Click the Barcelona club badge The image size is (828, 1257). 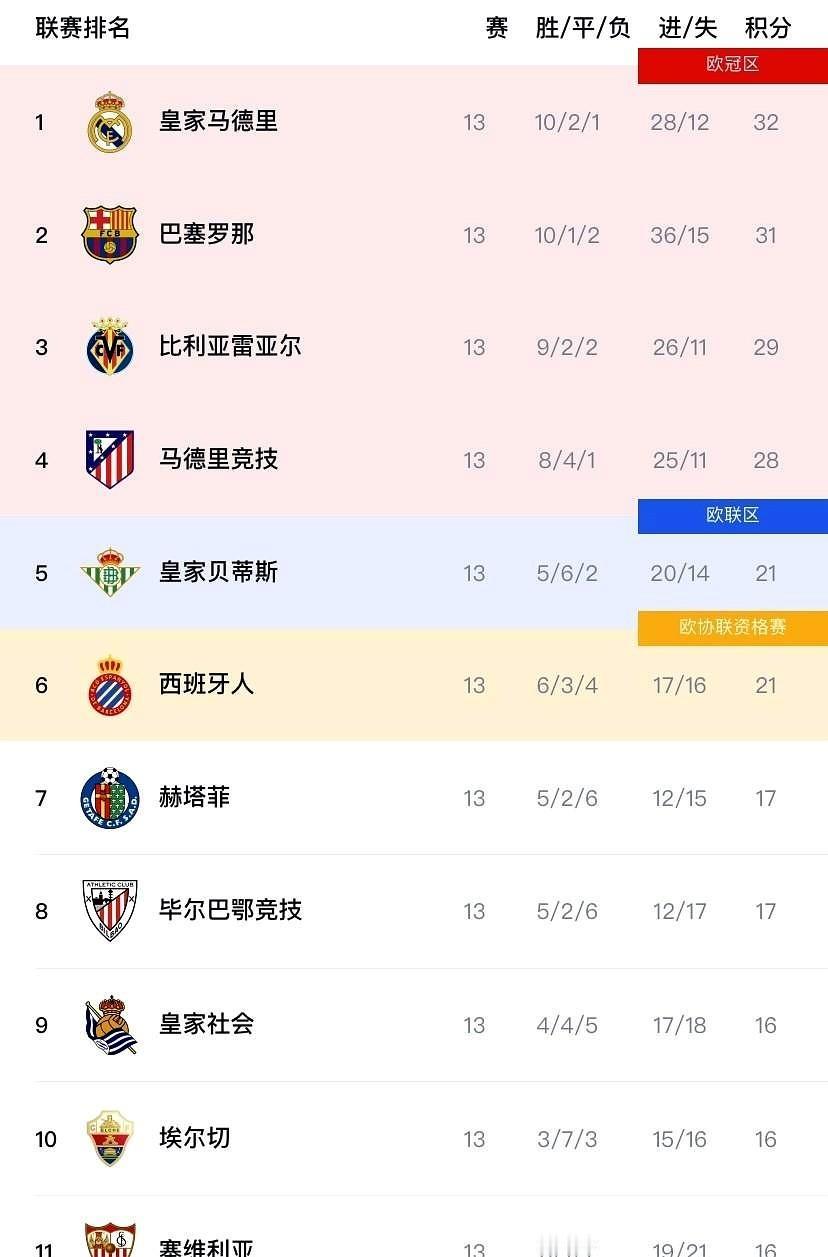[110, 235]
